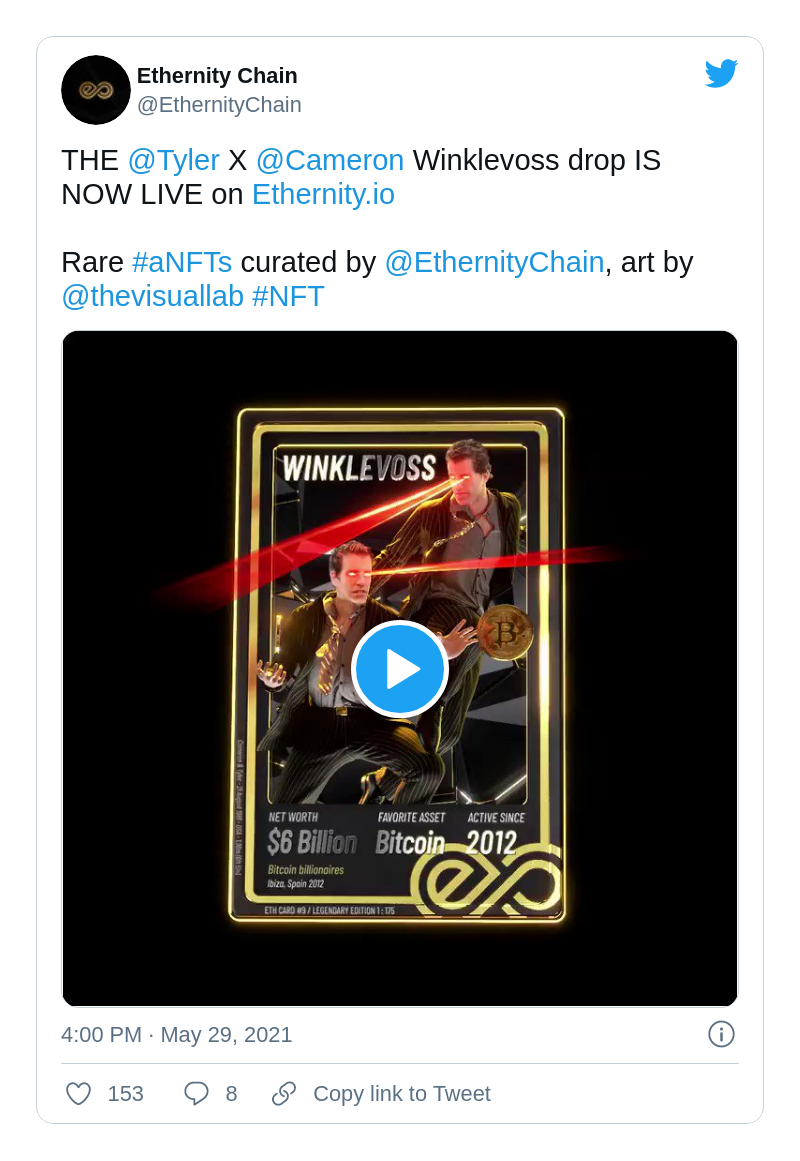This screenshot has height=1161, width=800.
Task: Open the 4:00 PM · May 29, 2021 timestamp
Action: (x=177, y=1035)
